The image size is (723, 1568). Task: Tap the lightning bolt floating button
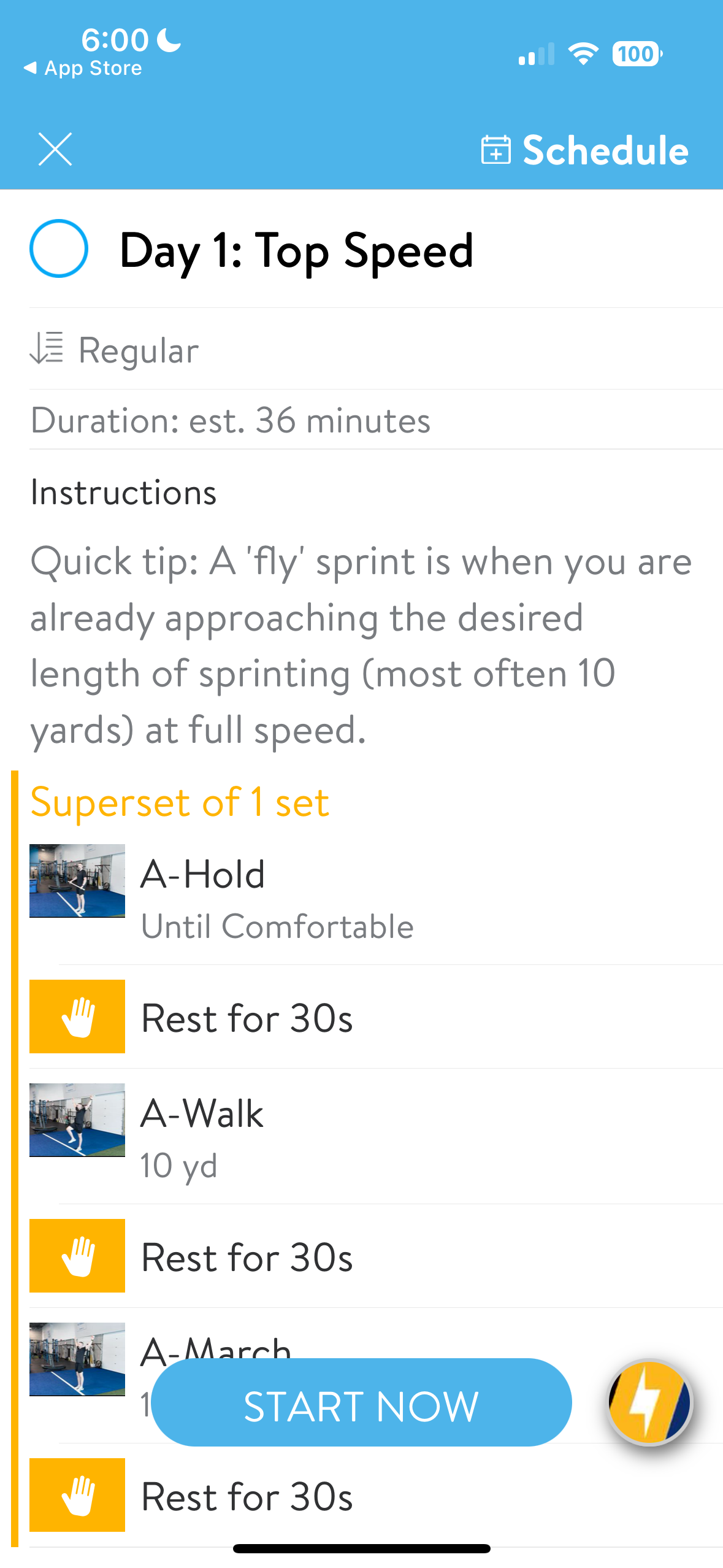pyautogui.click(x=650, y=1402)
